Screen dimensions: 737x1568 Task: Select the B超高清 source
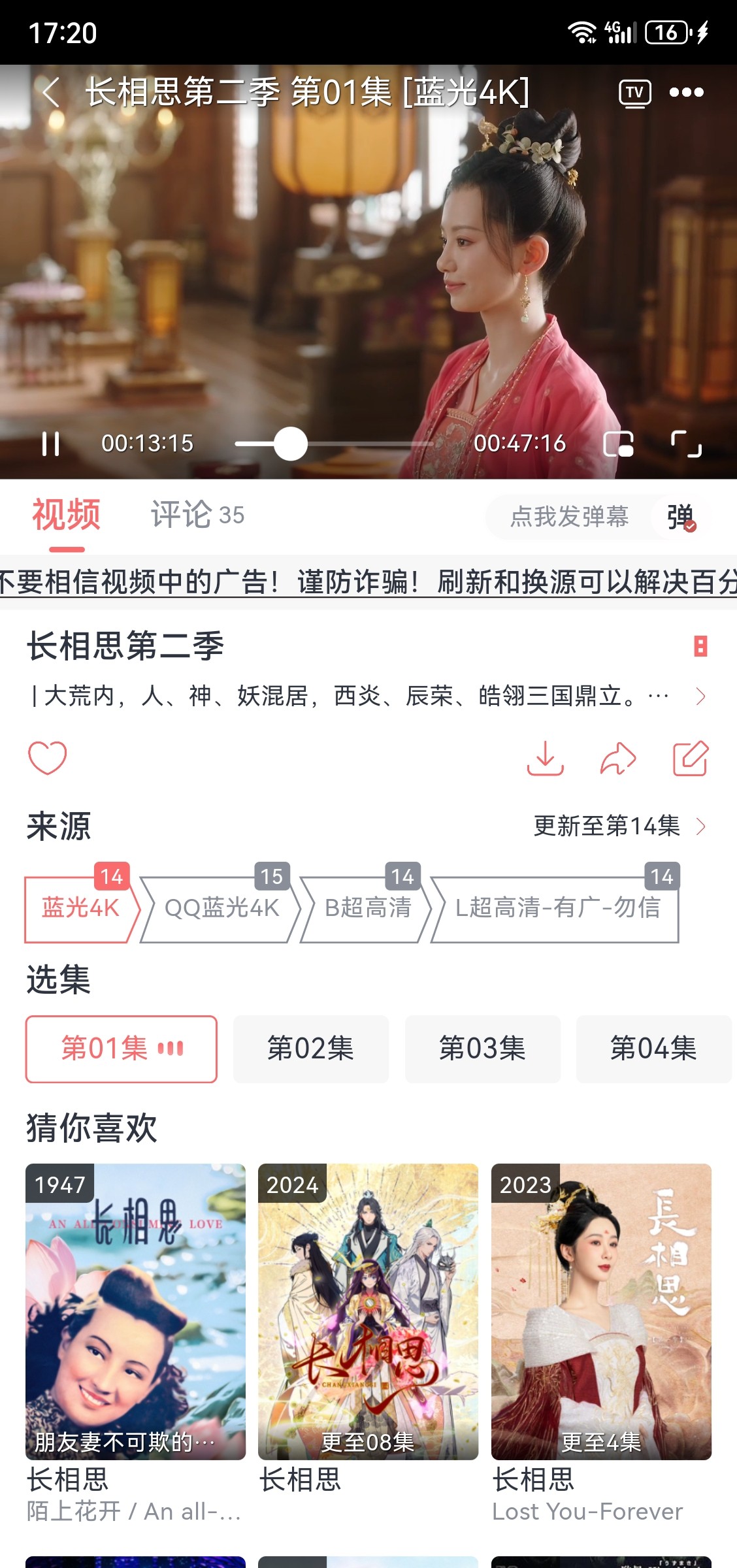click(367, 909)
